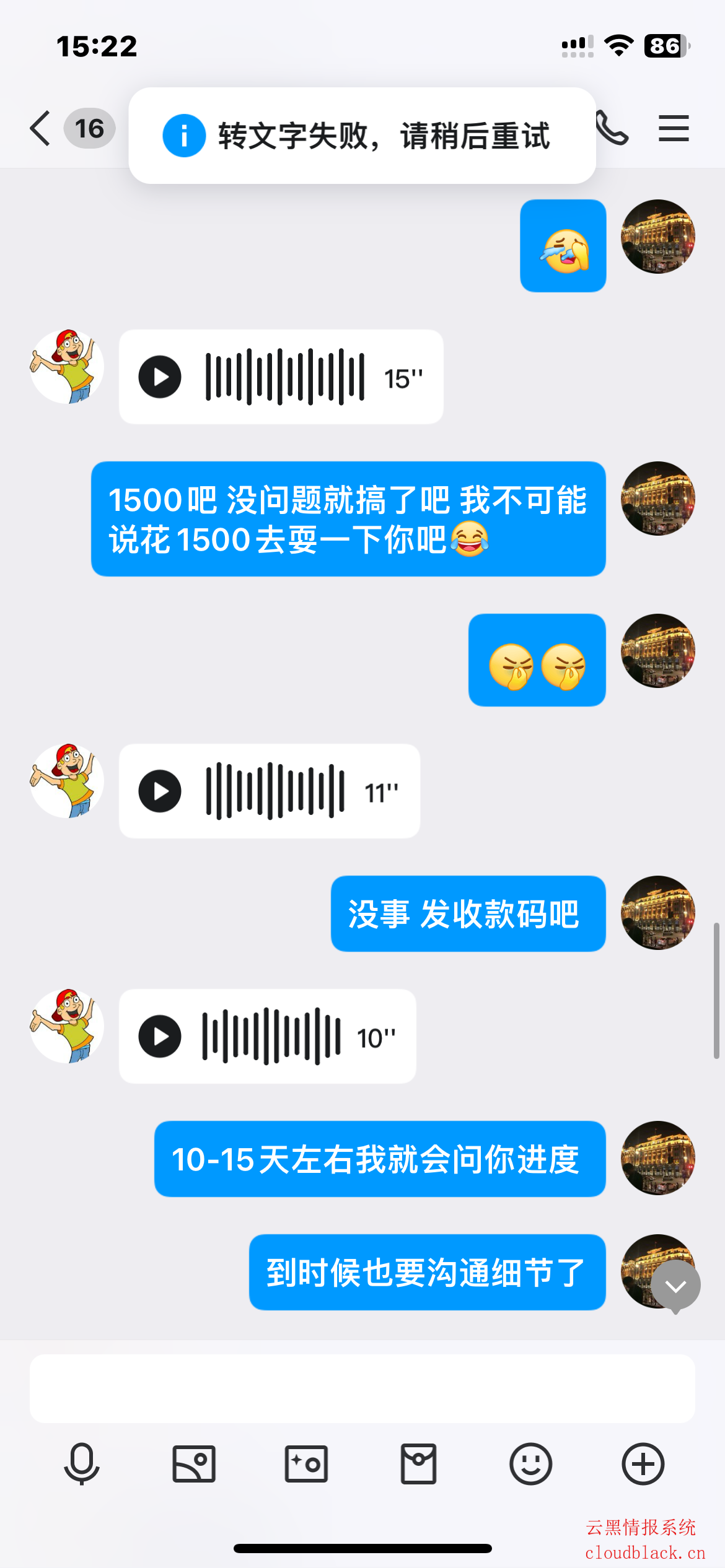This screenshot has height=1568, width=725.
Task: Go back to the chat list
Action: point(41,129)
